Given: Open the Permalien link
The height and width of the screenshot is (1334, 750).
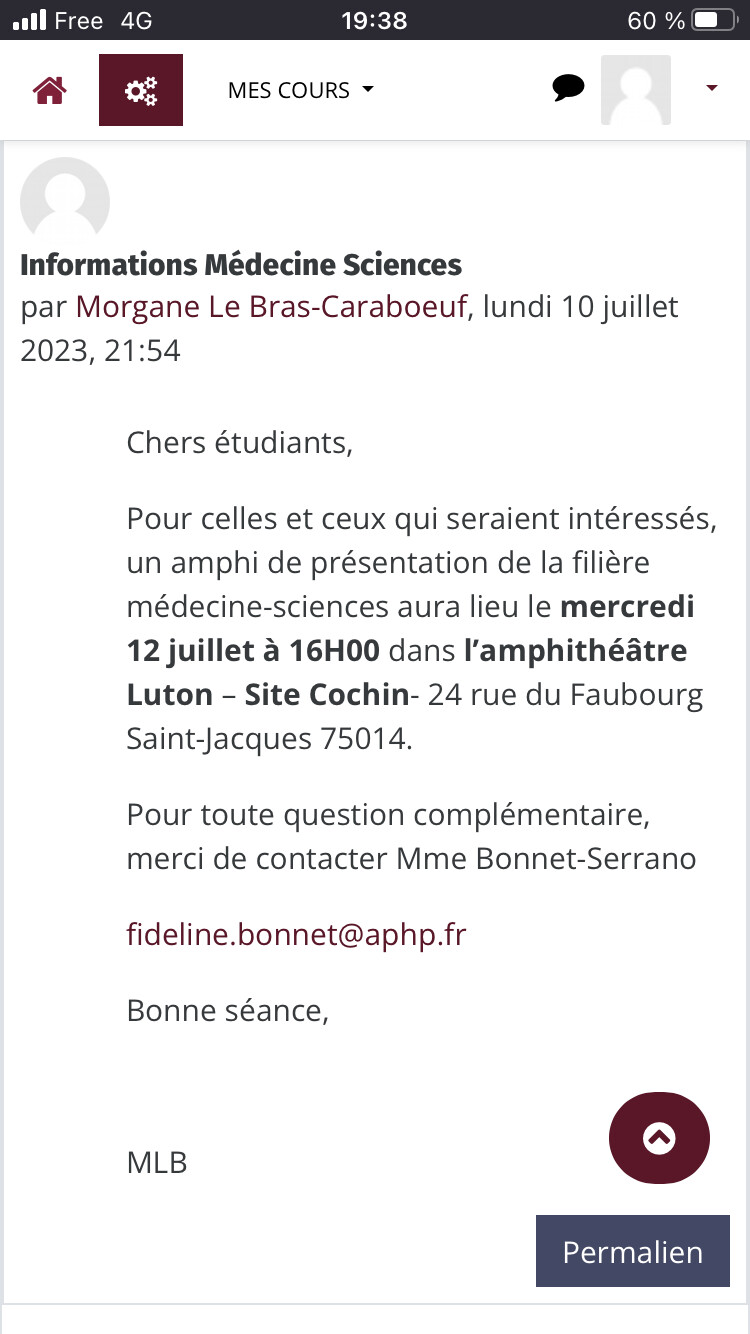Looking at the screenshot, I should click(633, 1251).
